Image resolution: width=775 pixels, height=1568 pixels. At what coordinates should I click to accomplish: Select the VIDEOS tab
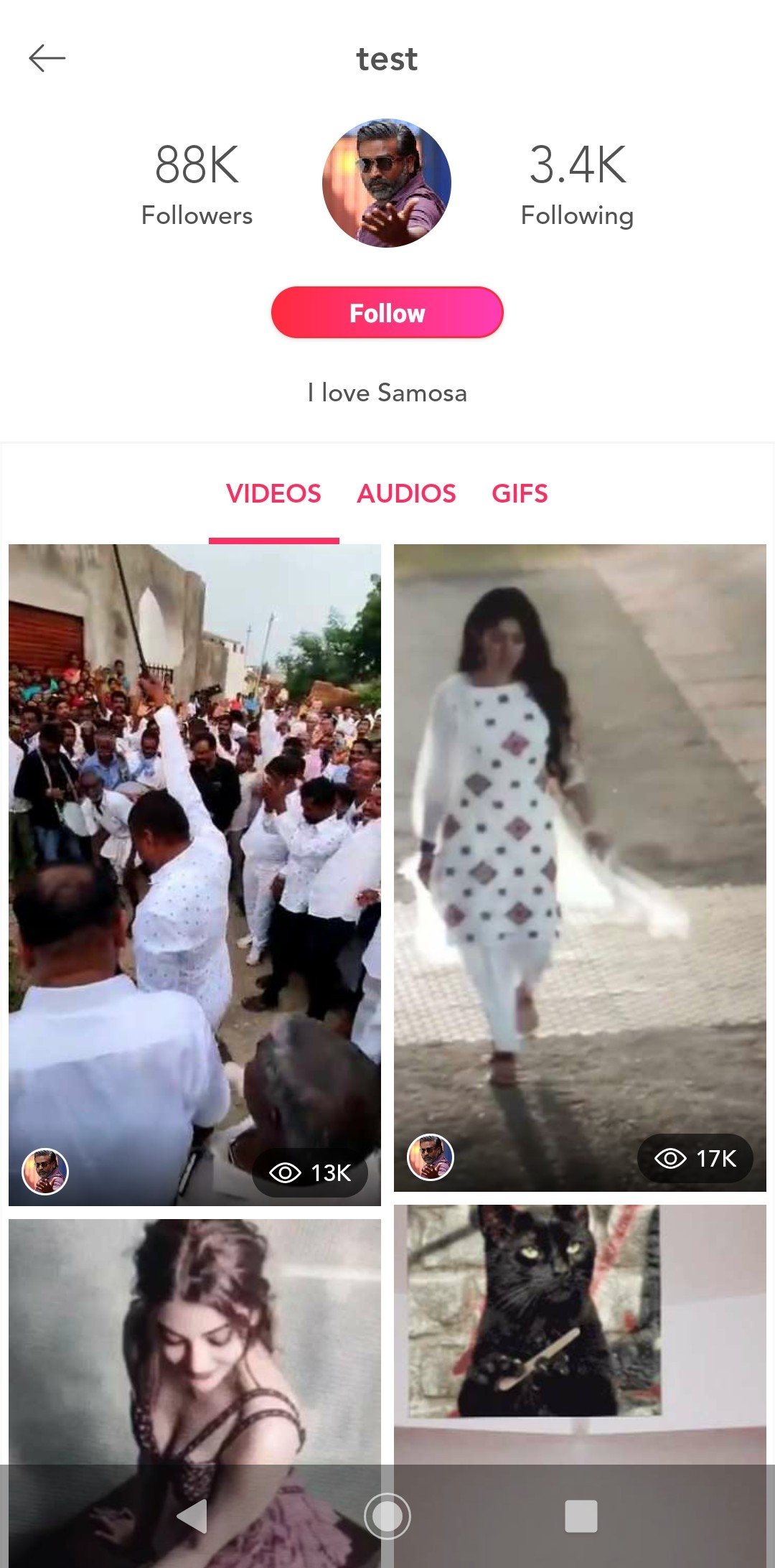coord(273,494)
